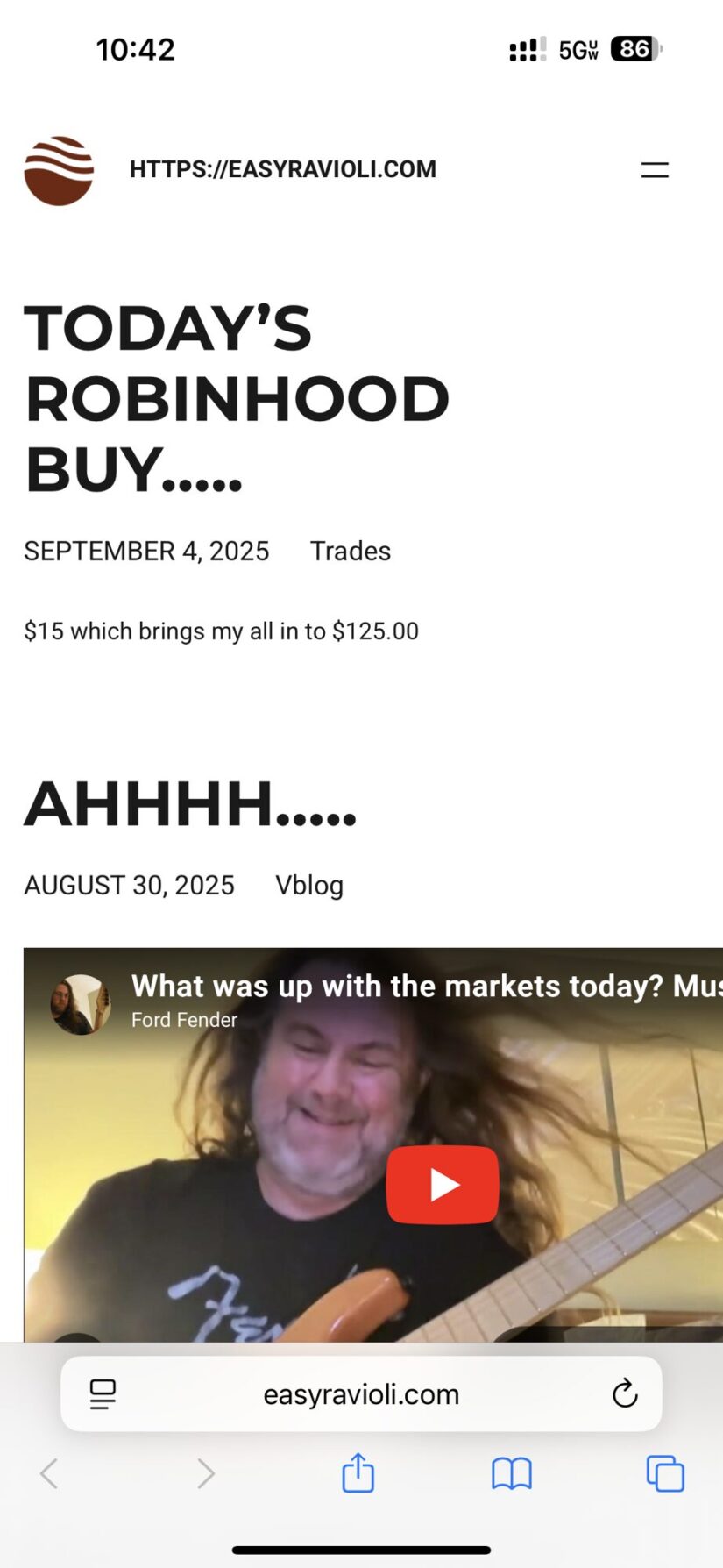Go back to previous page
723x1568 pixels.
pyautogui.click(x=50, y=1473)
